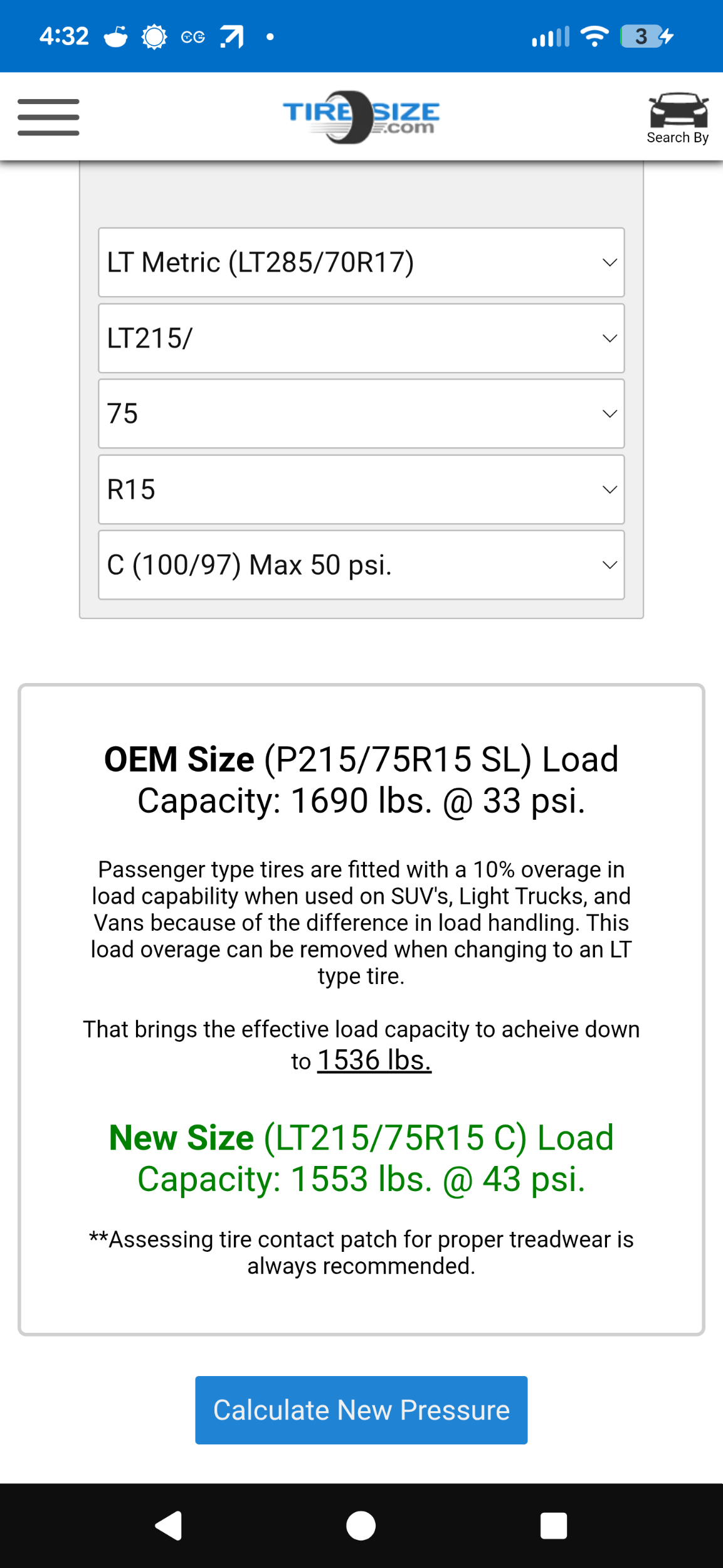
Task: Open recent apps from navigation bar
Action: [x=553, y=1525]
